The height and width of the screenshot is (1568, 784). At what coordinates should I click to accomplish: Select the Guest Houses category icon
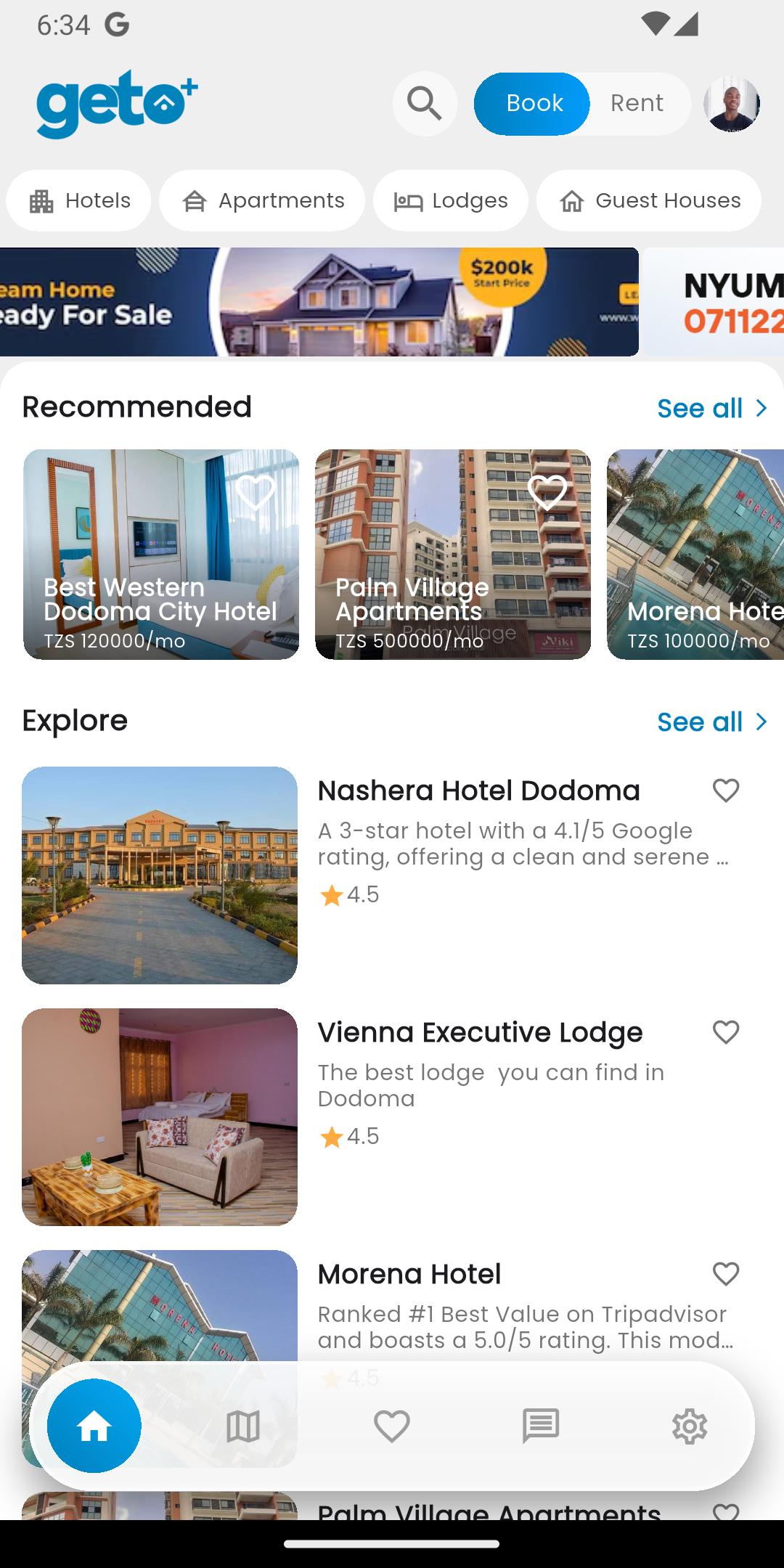pos(571,200)
